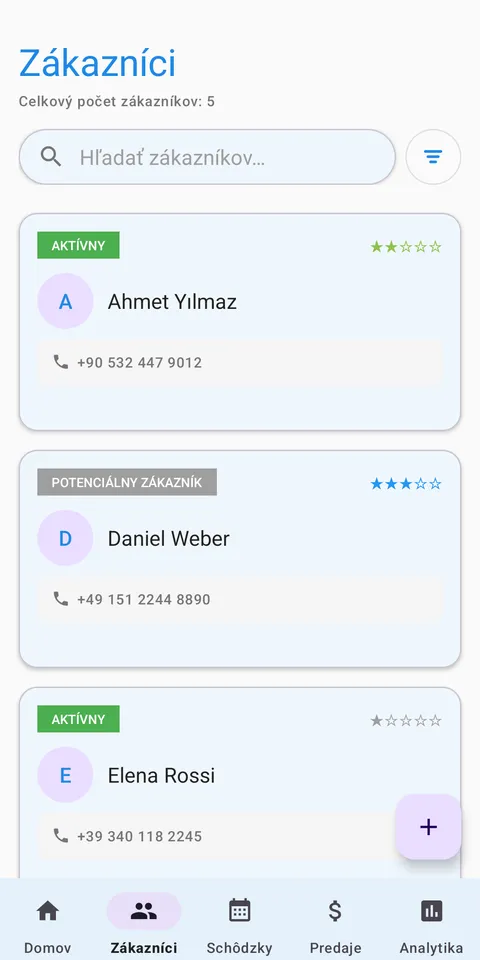The width and height of the screenshot is (480, 960).
Task: Add a new customer with the plus button
Action: (428, 827)
